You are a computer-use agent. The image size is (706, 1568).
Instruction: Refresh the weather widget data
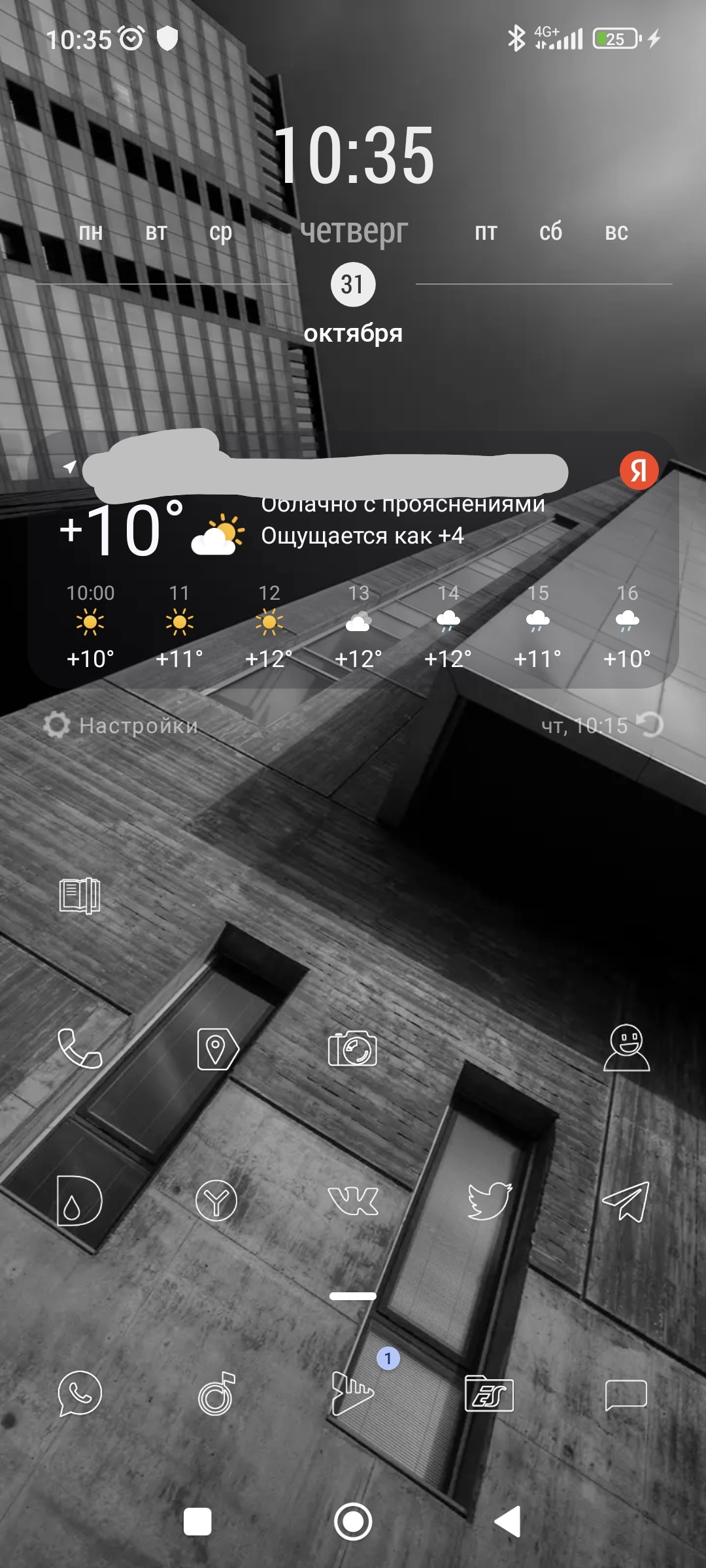651,725
